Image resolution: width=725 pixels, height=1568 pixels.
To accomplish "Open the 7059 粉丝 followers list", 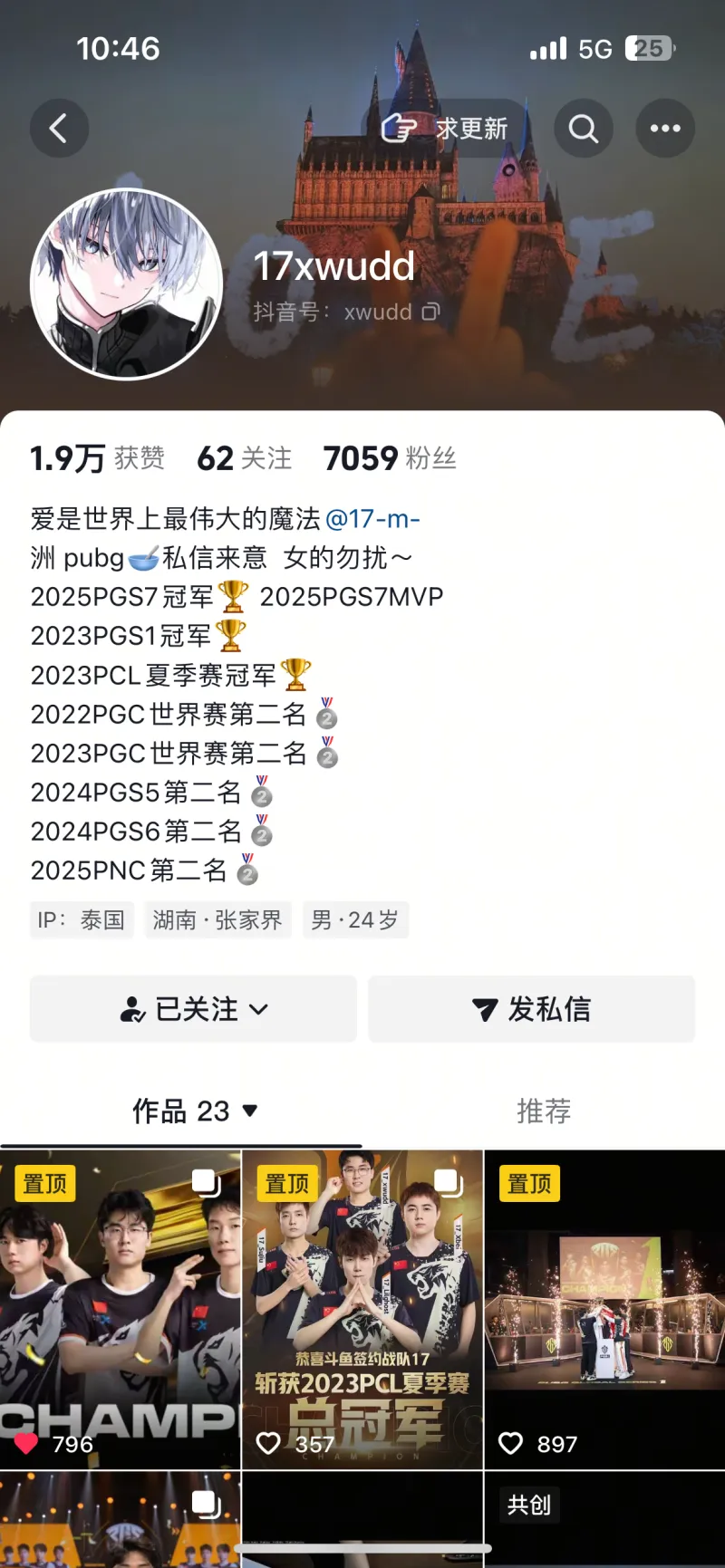I will pos(390,458).
